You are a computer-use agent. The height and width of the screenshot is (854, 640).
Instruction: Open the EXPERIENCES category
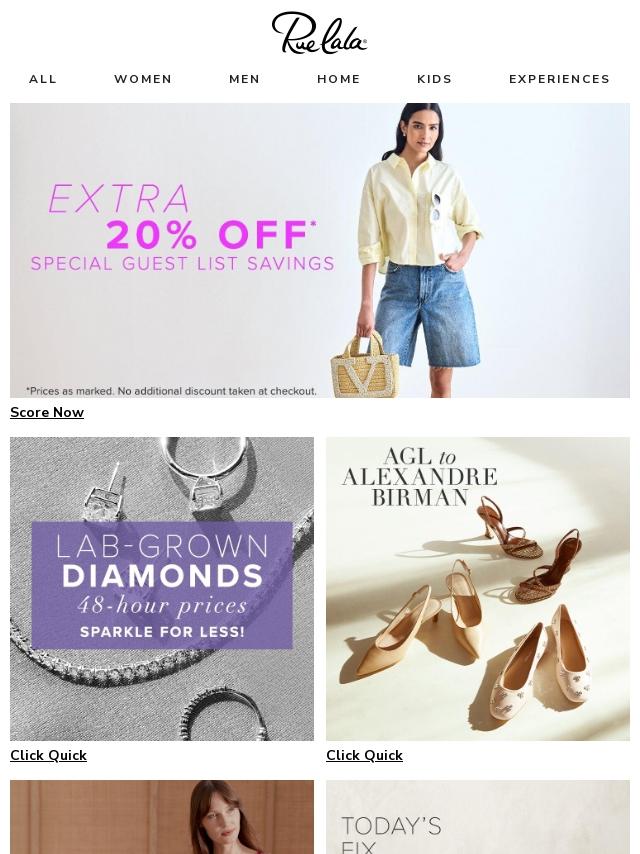tap(559, 79)
